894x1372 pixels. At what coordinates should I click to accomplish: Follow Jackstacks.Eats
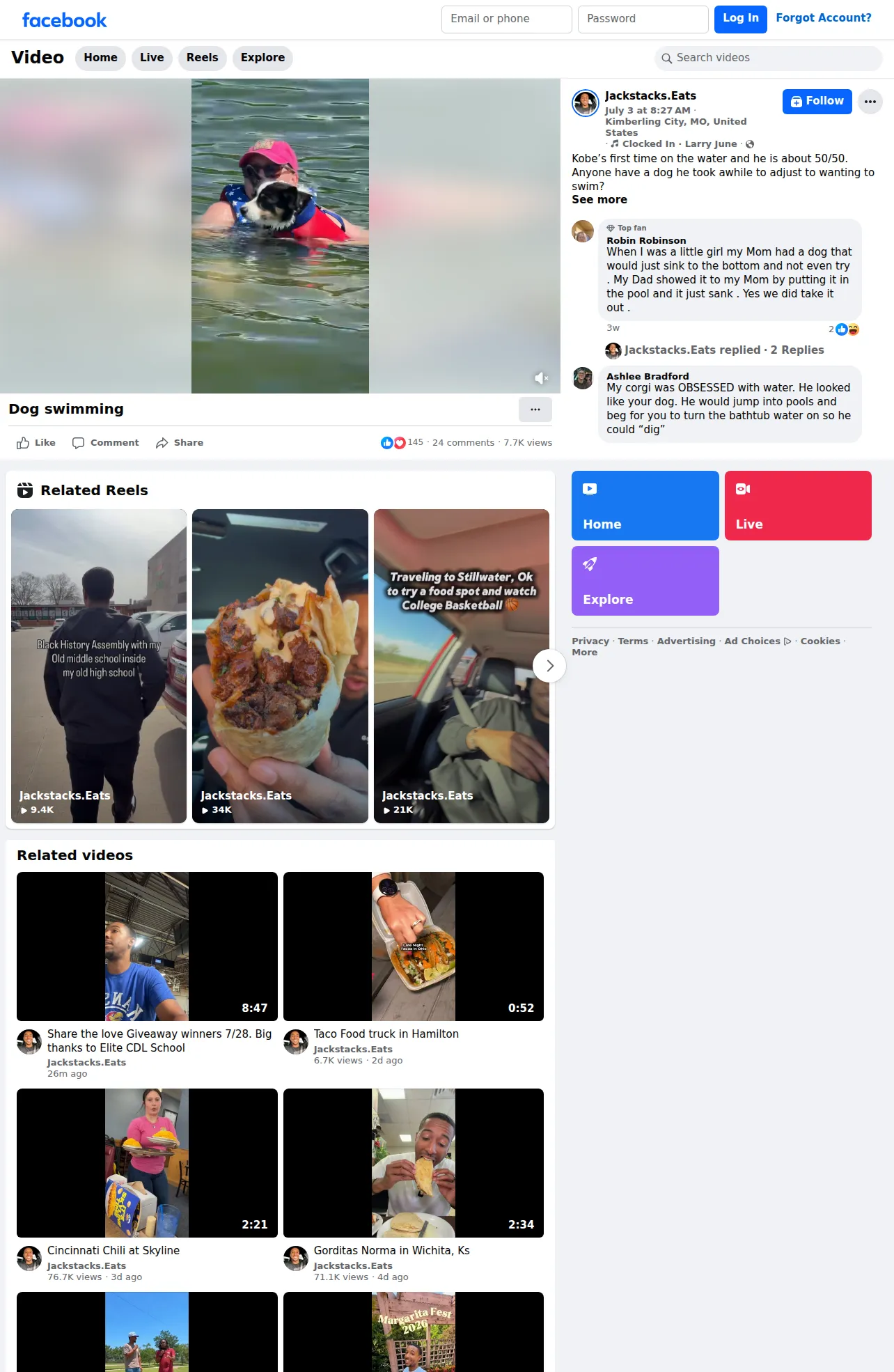click(817, 102)
